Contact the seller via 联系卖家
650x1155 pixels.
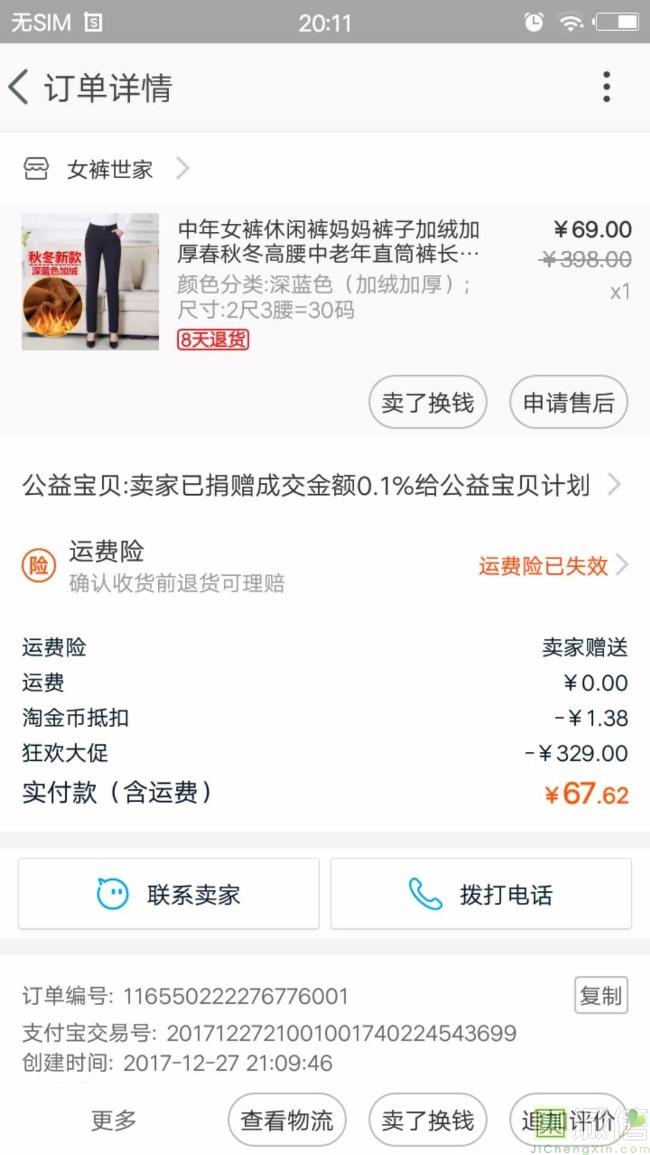(x=169, y=894)
